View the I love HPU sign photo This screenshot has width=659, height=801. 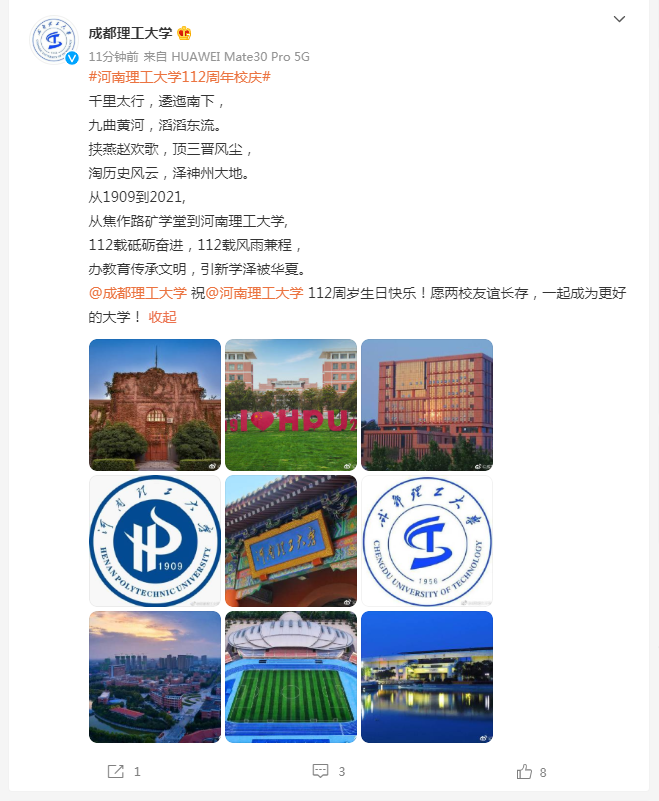pyautogui.click(x=291, y=405)
